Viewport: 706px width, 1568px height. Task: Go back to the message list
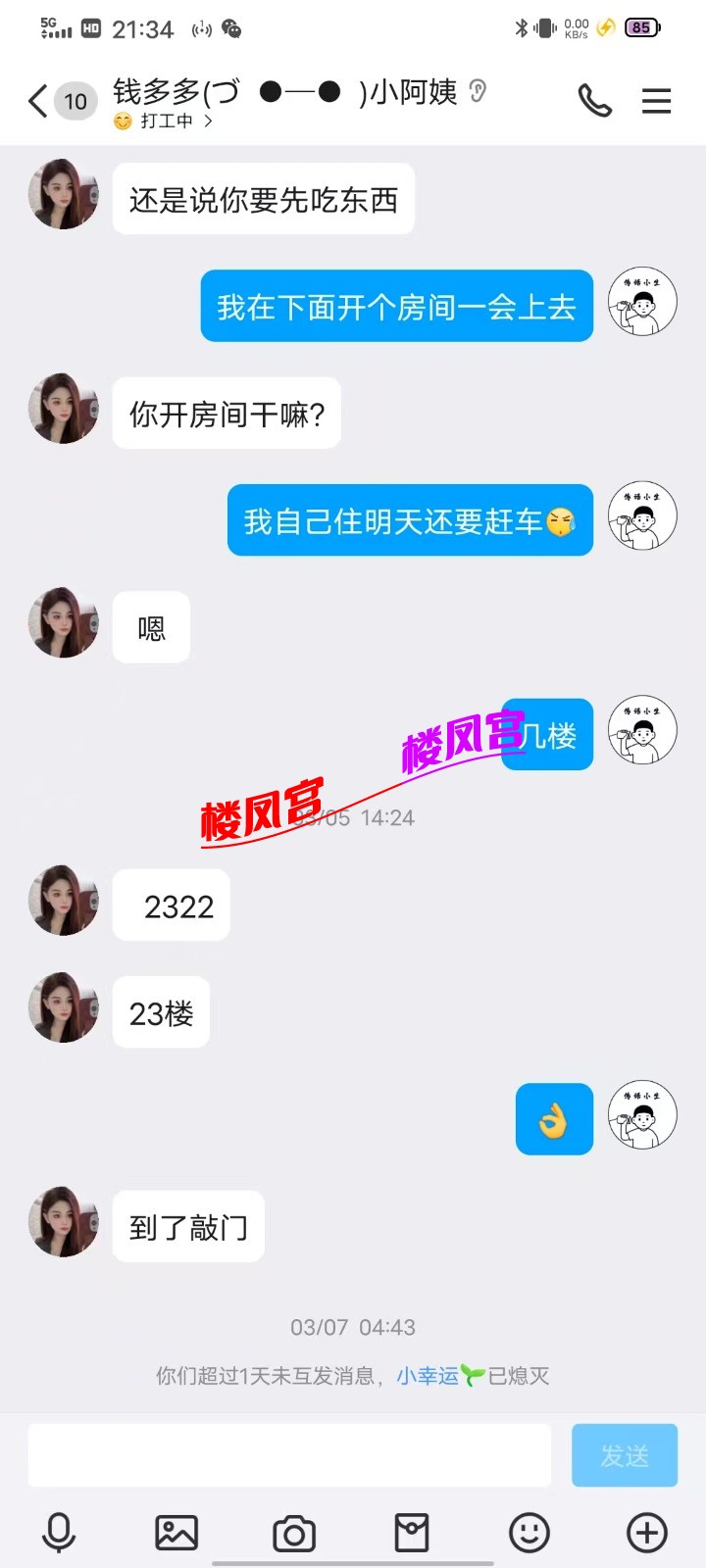[x=39, y=101]
